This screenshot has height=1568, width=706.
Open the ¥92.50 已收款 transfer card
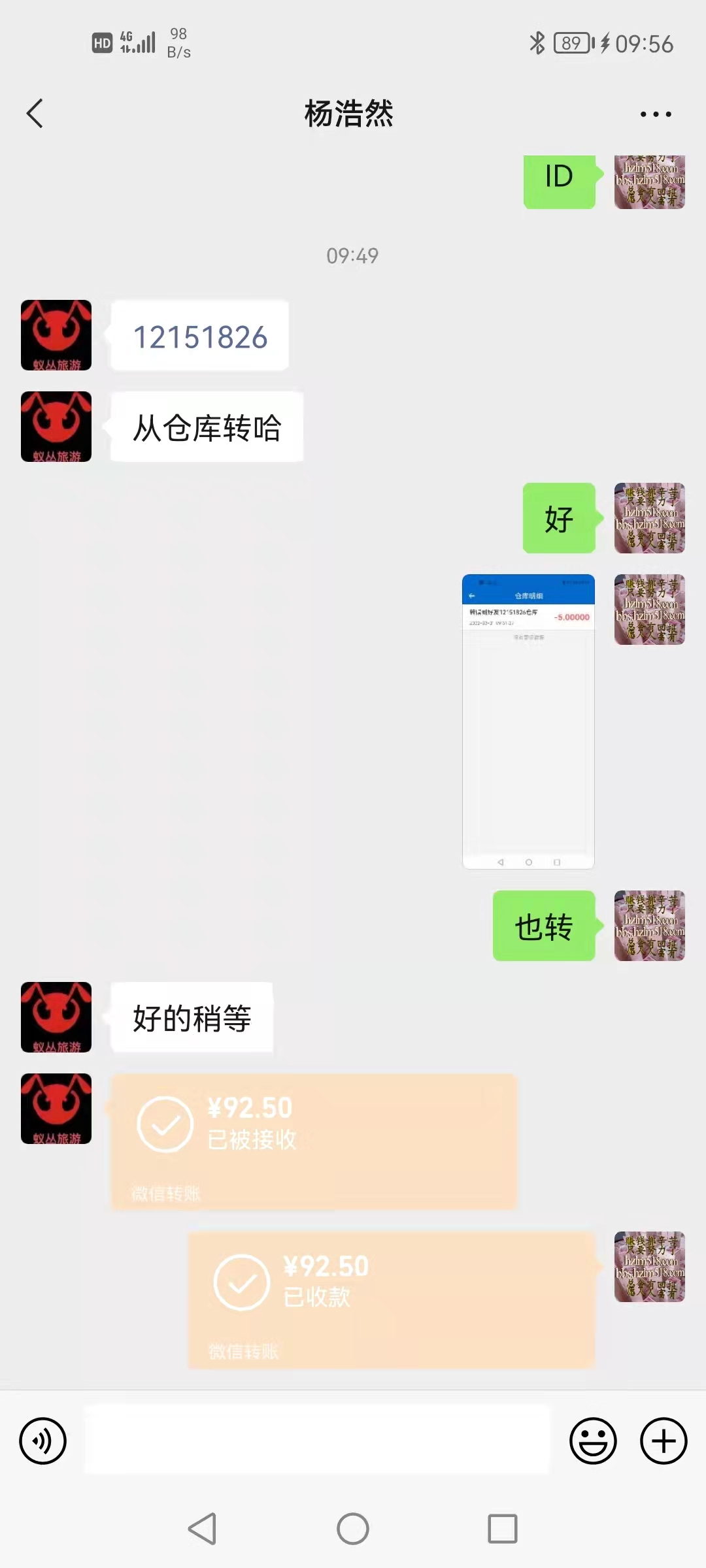pos(392,1299)
